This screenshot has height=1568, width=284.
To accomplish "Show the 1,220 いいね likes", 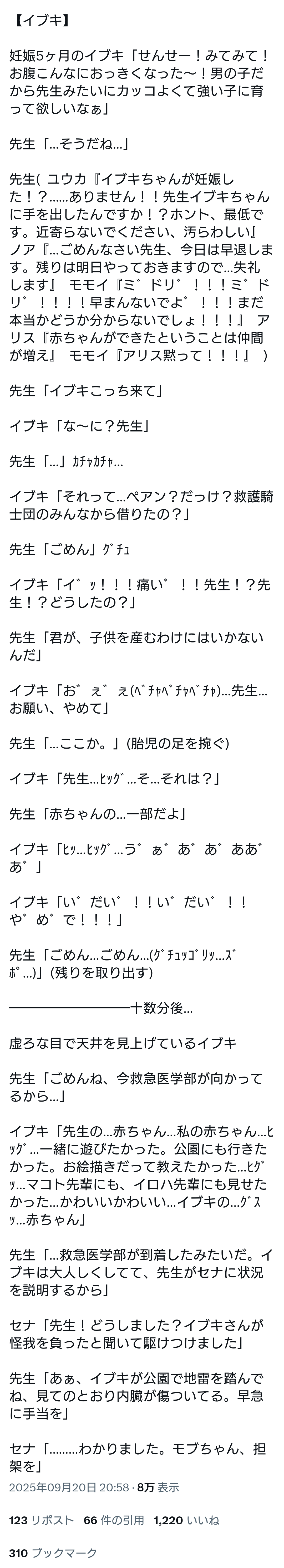I will pyautogui.click(x=186, y=1520).
